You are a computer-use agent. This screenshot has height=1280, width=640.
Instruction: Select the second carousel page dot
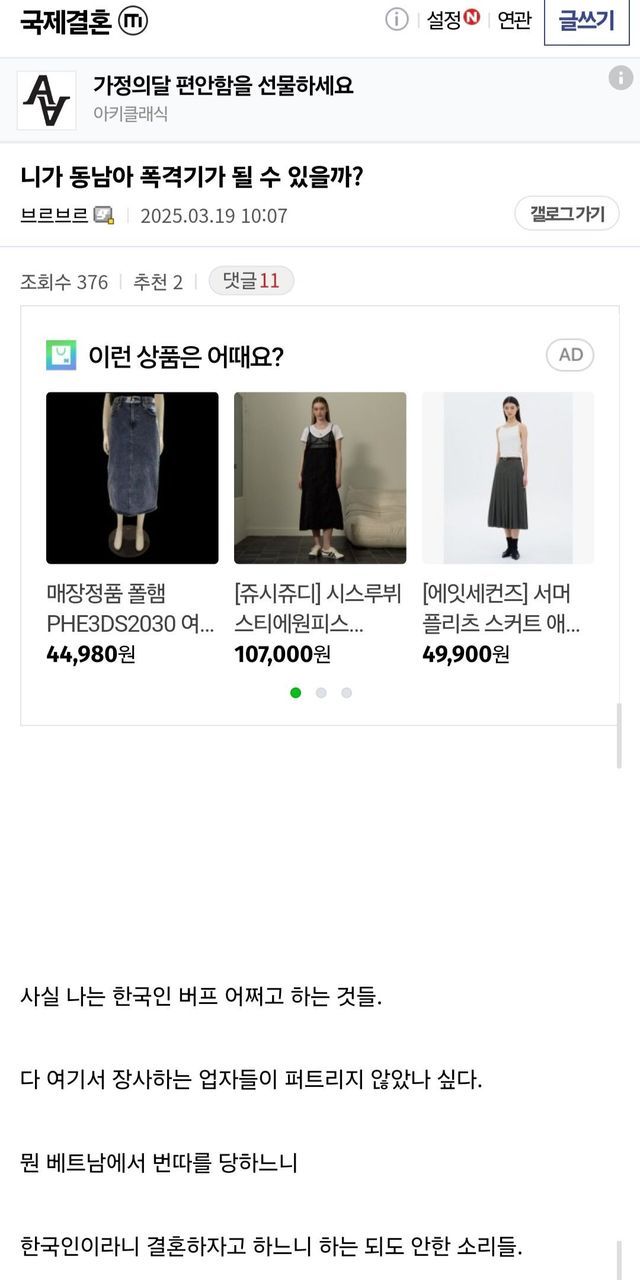coord(321,692)
